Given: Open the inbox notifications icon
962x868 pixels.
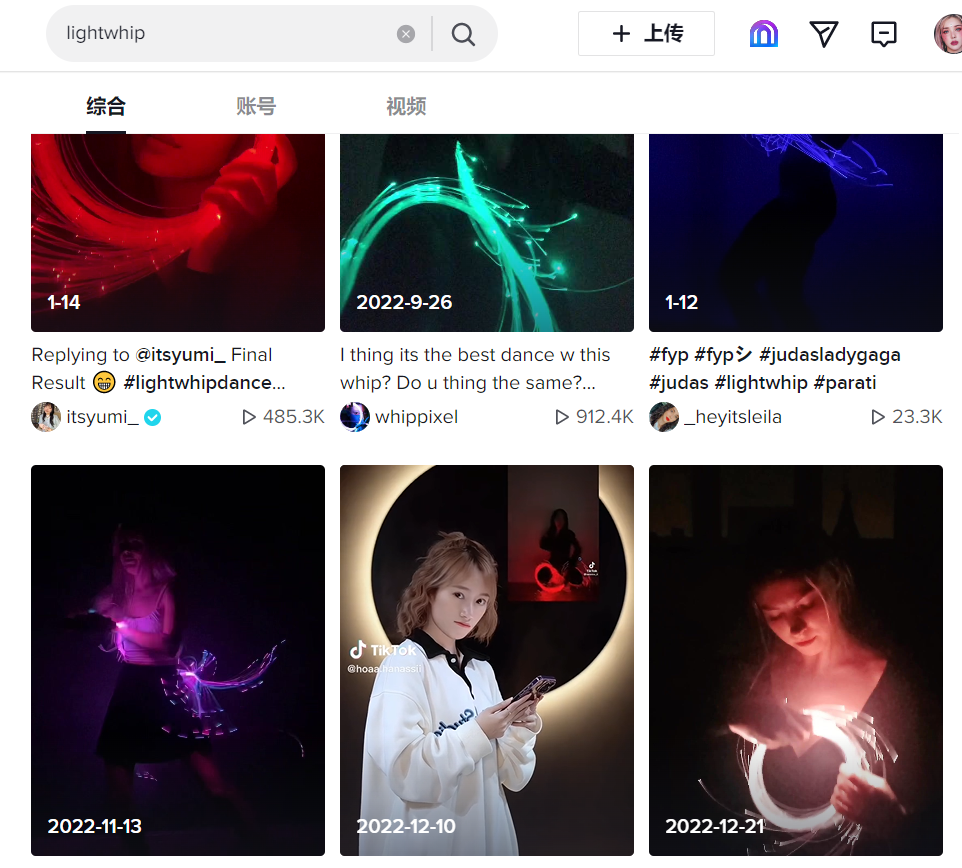Looking at the screenshot, I should point(883,34).
